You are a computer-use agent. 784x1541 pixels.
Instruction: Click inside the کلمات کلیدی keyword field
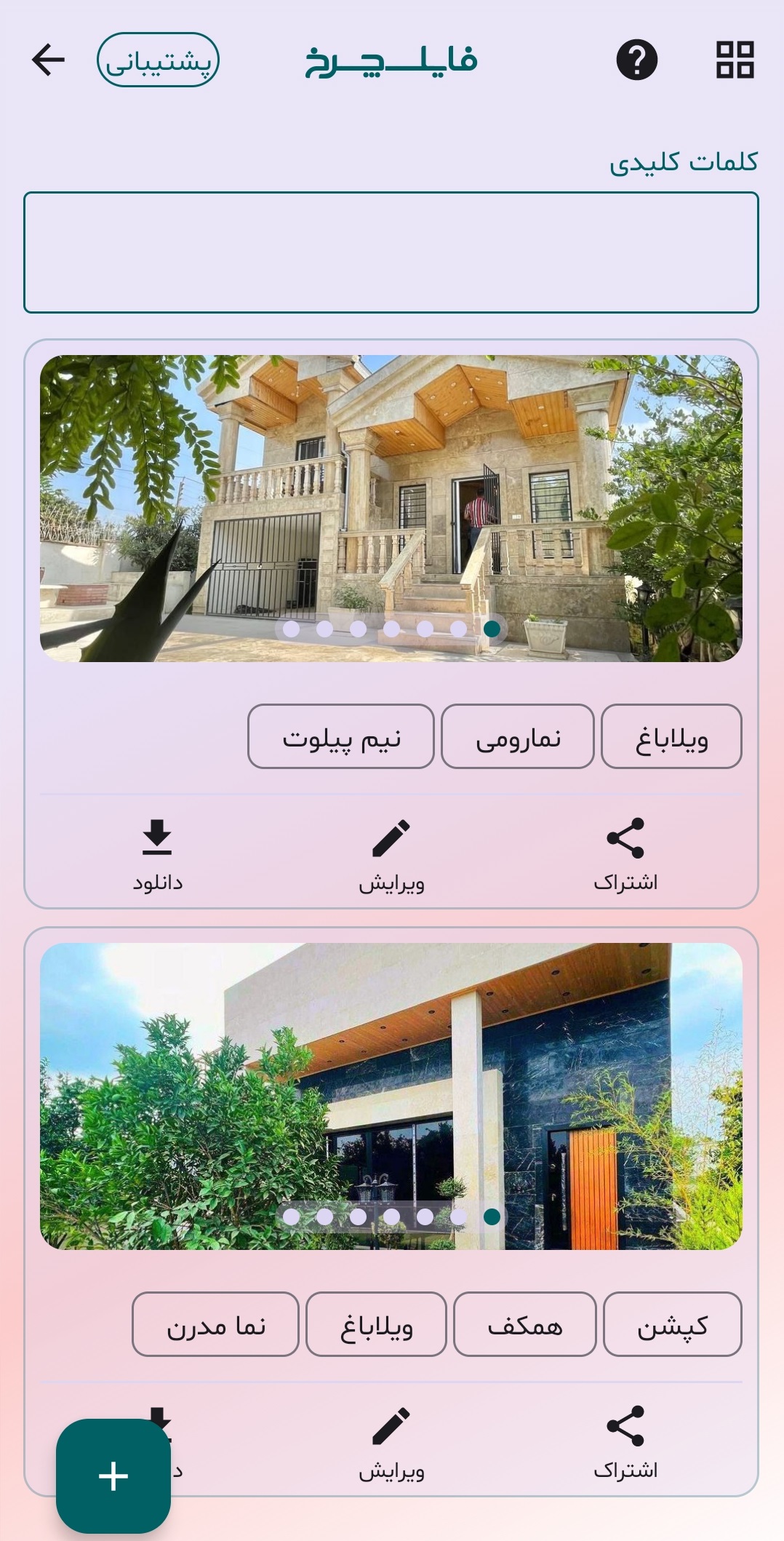point(392,250)
